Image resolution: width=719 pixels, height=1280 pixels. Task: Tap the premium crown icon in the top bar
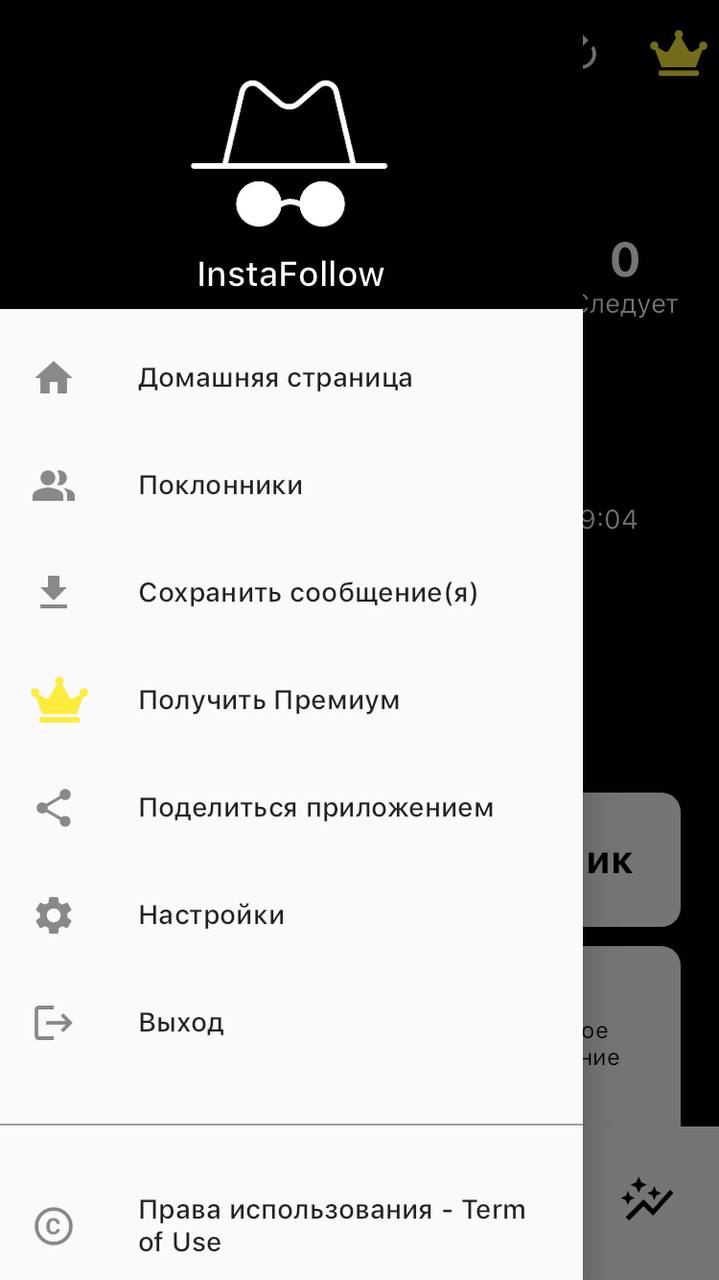[x=678, y=53]
